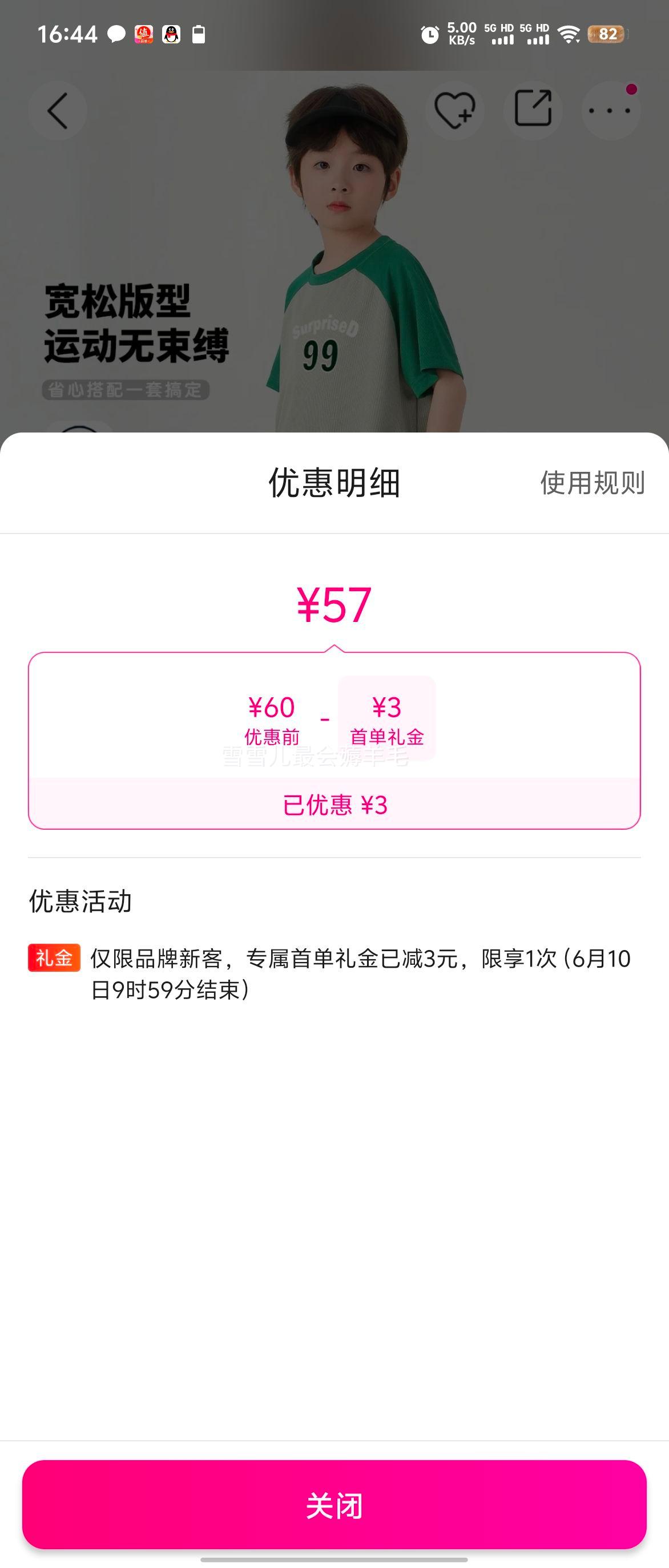Image resolution: width=669 pixels, height=1568 pixels.
Task: Go back from the product page
Action: pyautogui.click(x=58, y=111)
